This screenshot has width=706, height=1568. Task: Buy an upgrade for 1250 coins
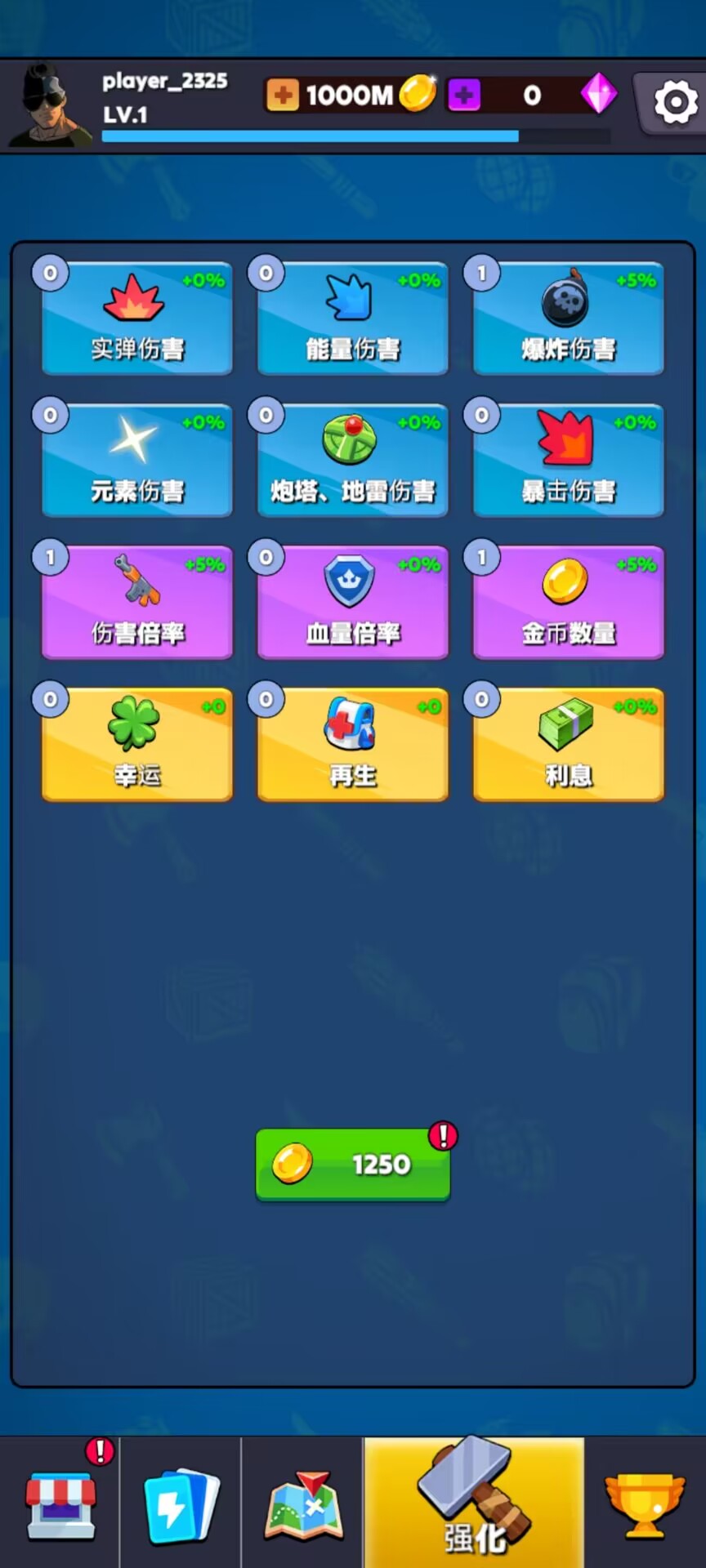click(353, 1165)
